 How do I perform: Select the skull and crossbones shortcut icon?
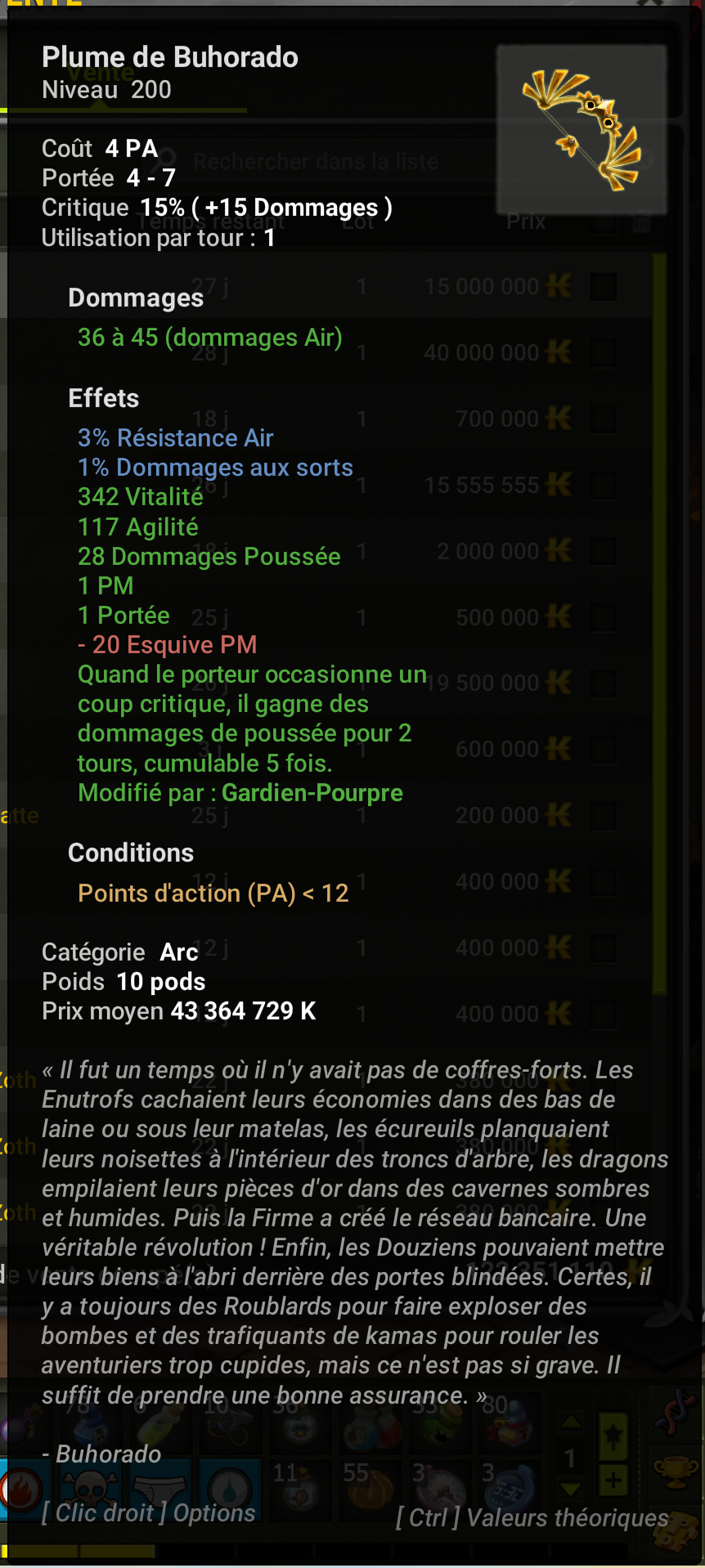coord(90,1490)
